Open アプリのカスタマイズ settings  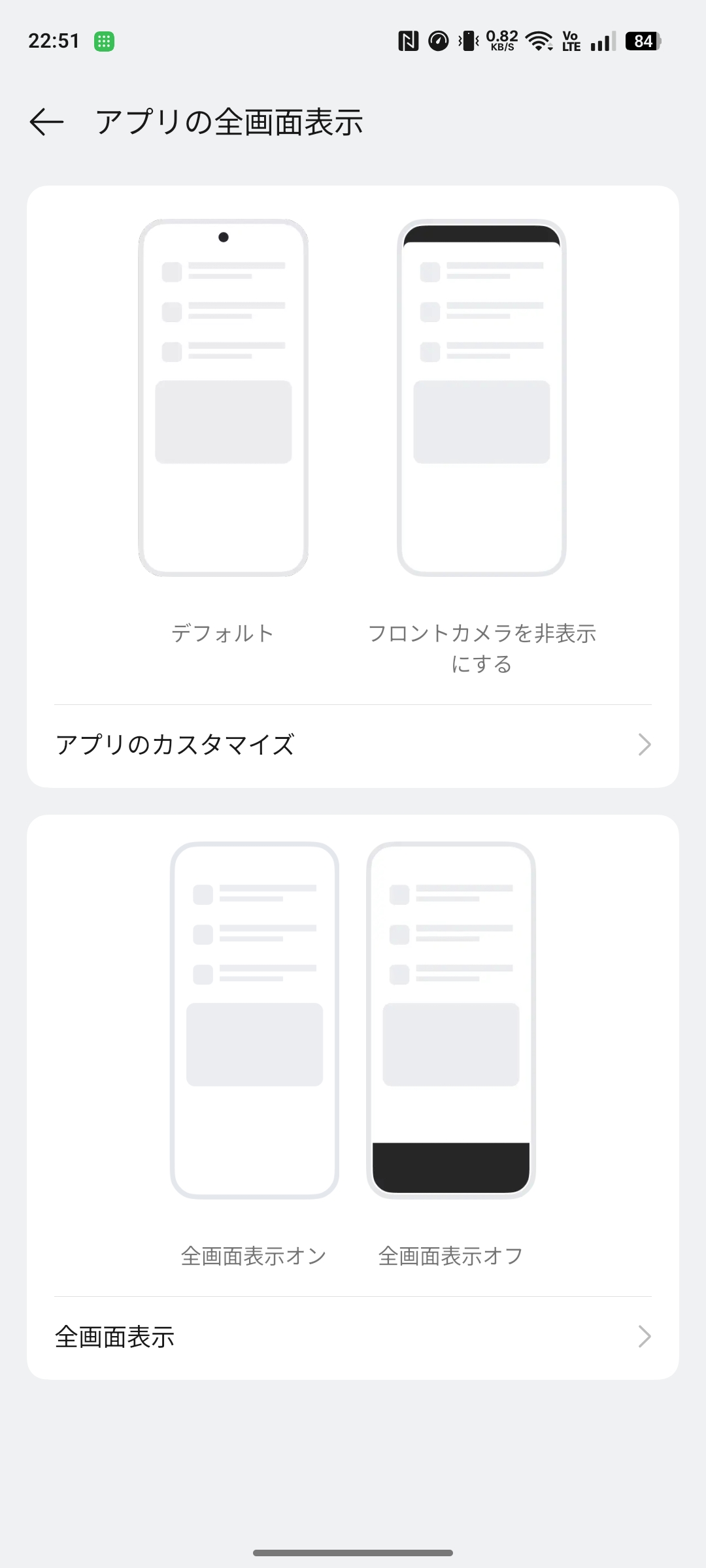click(x=353, y=745)
